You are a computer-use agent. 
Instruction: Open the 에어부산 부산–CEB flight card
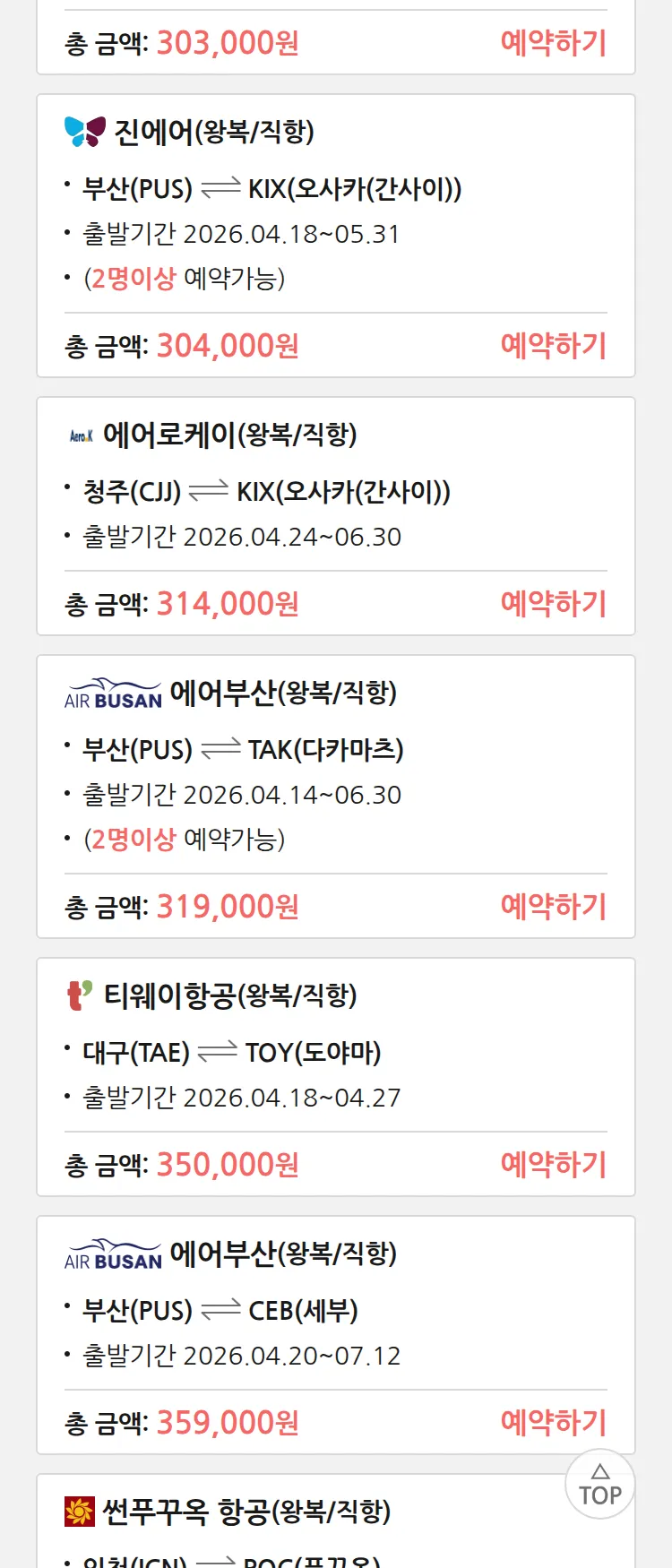(x=336, y=1308)
